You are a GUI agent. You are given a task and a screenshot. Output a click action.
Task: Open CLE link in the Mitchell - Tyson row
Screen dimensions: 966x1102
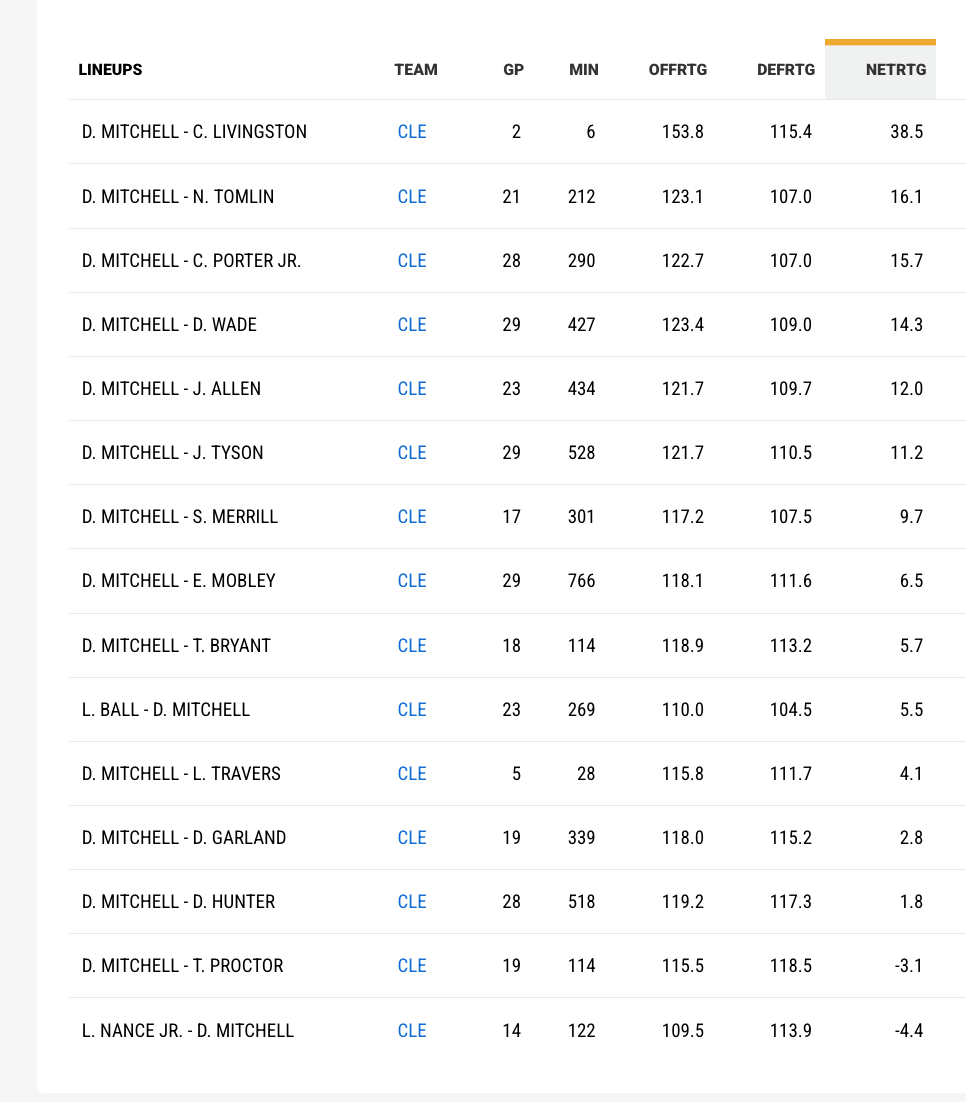tap(412, 453)
